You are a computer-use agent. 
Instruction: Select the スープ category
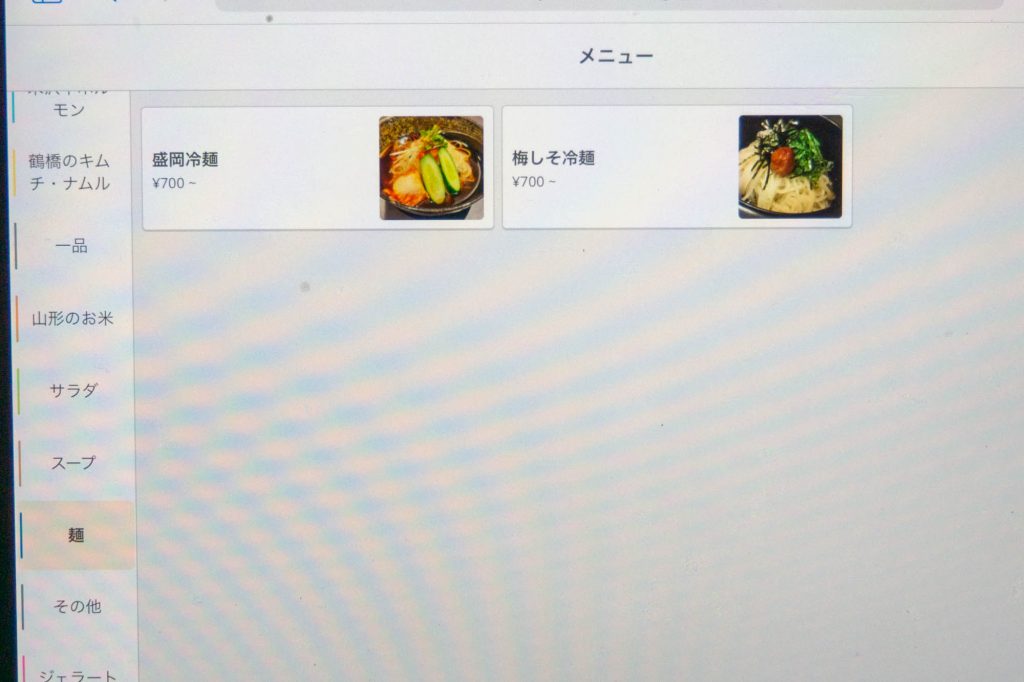click(74, 463)
